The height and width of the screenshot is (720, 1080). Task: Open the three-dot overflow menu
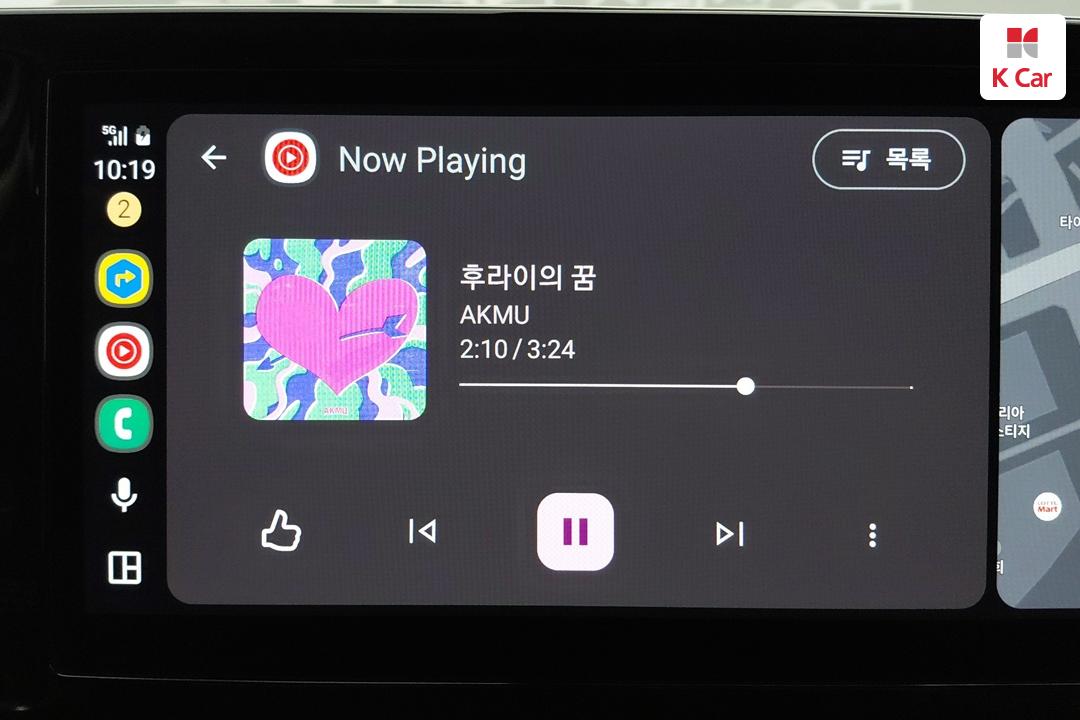pos(872,535)
